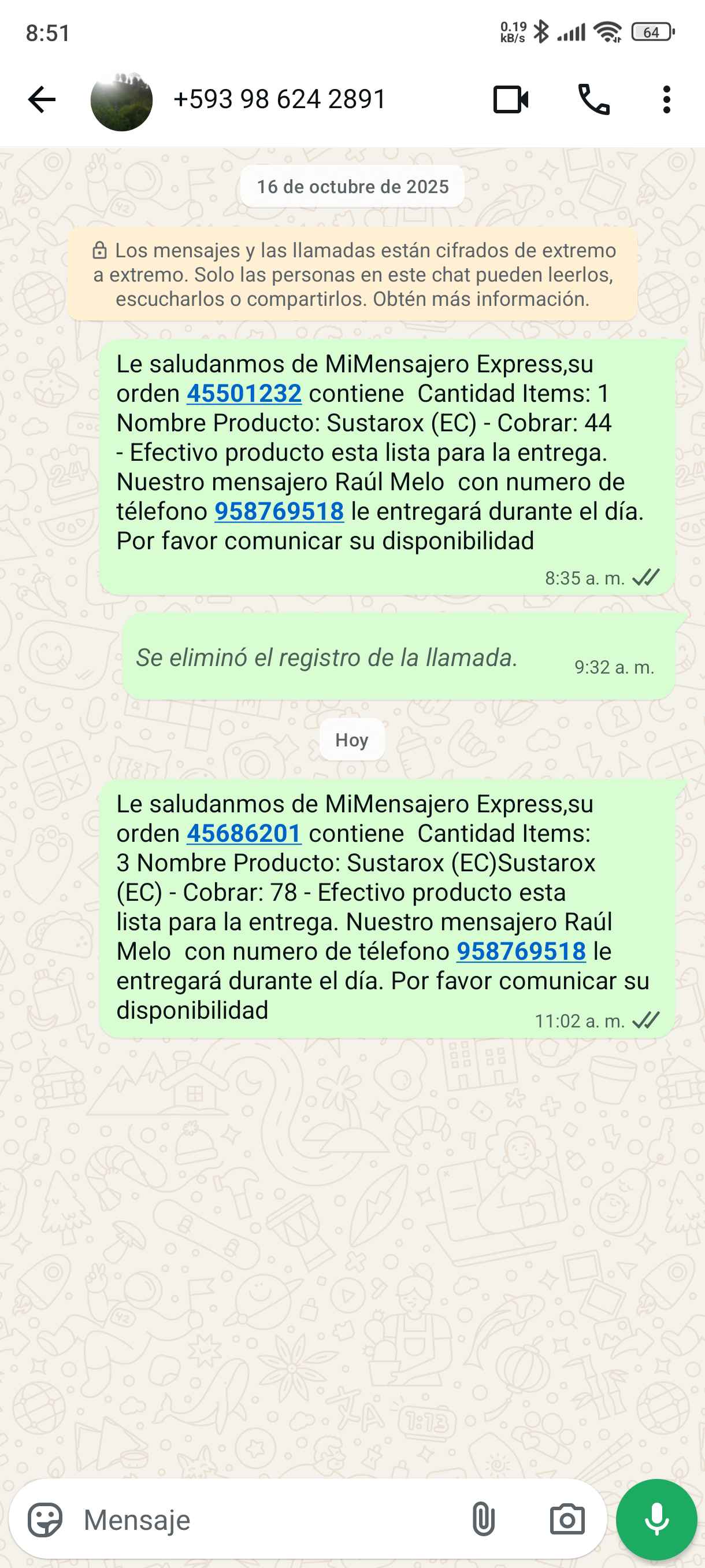Tap the microphone voice message button
Image resolution: width=705 pixels, height=1568 pixels.
pyautogui.click(x=656, y=1520)
